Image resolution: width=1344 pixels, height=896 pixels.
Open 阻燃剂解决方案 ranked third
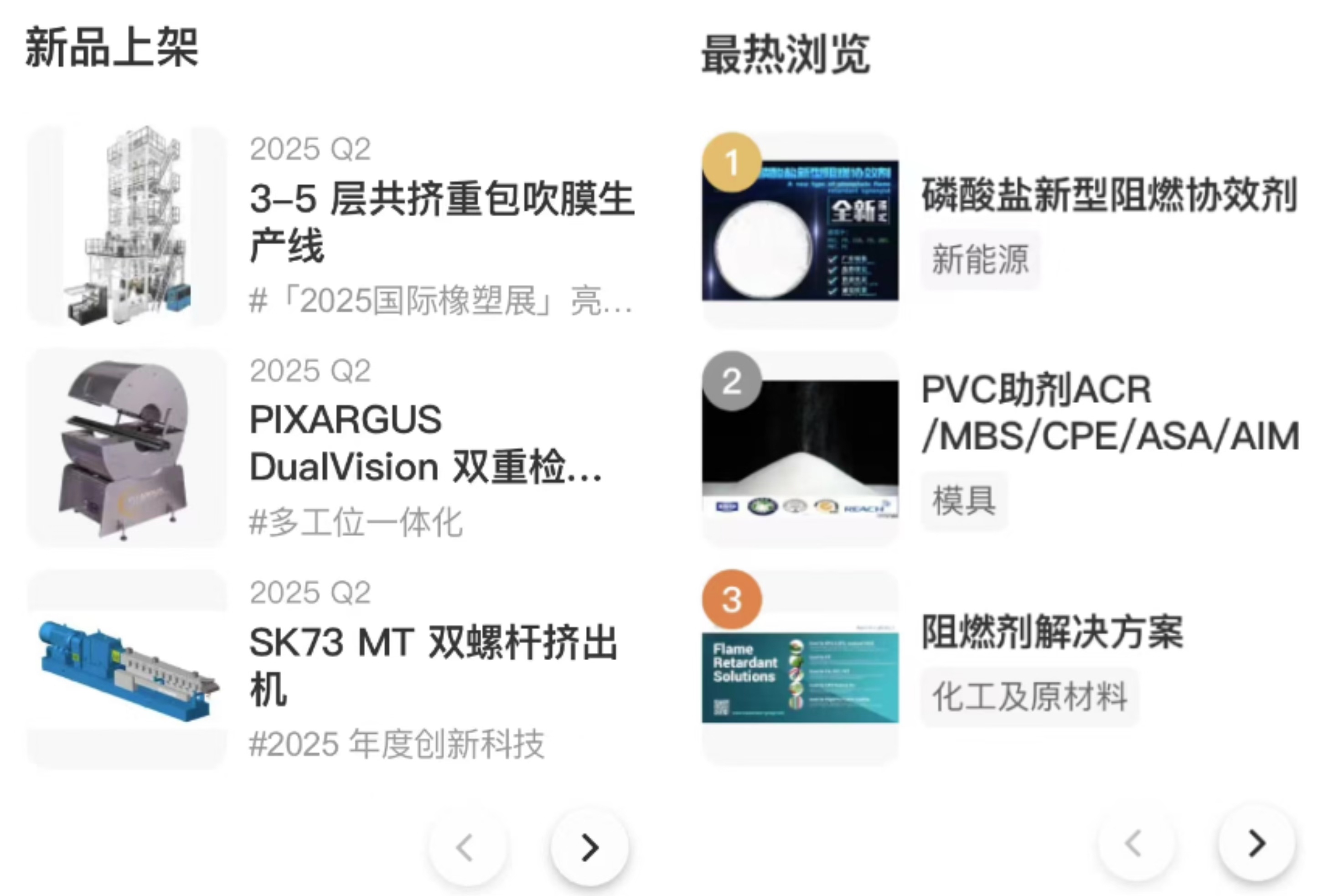point(1052,632)
